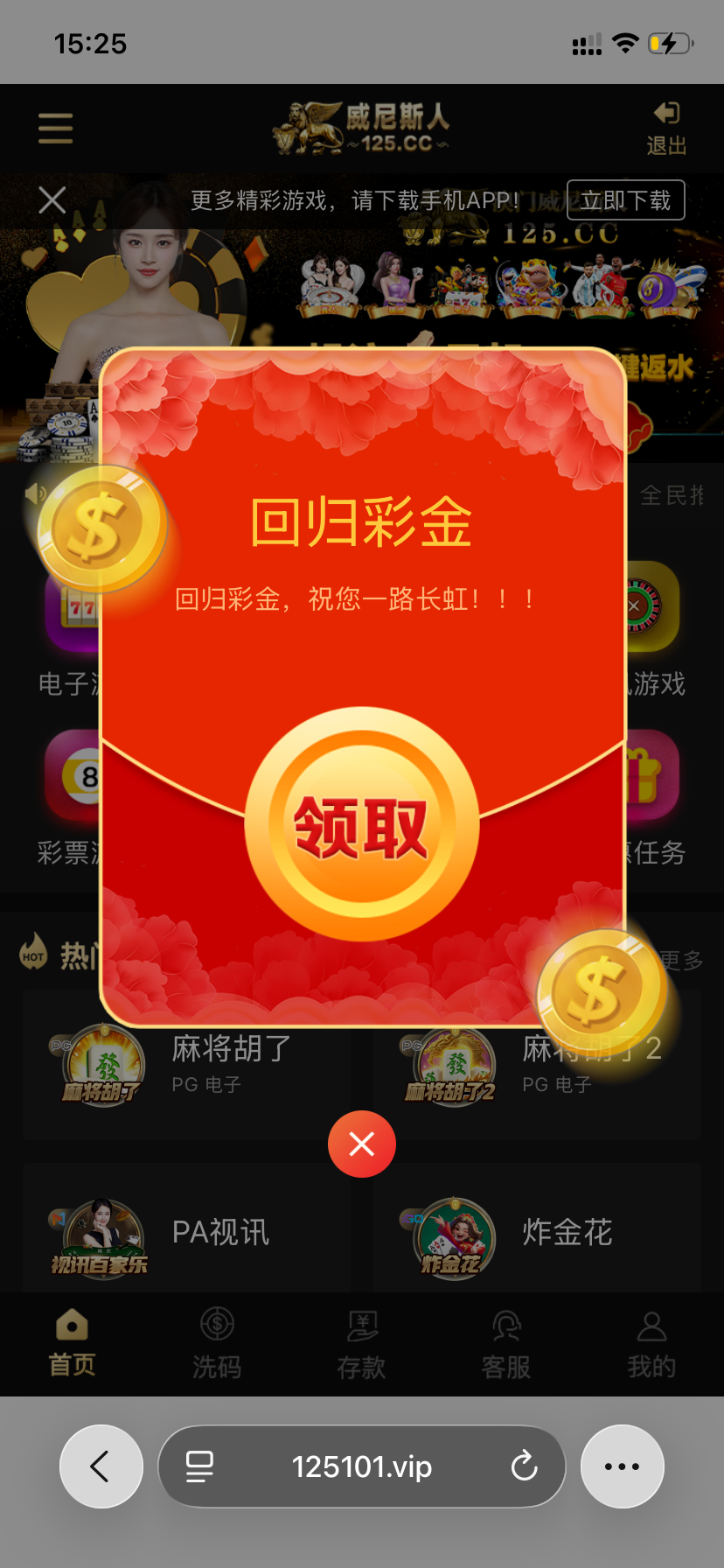Close the app download banner
The width and height of the screenshot is (724, 1568).
52,200
